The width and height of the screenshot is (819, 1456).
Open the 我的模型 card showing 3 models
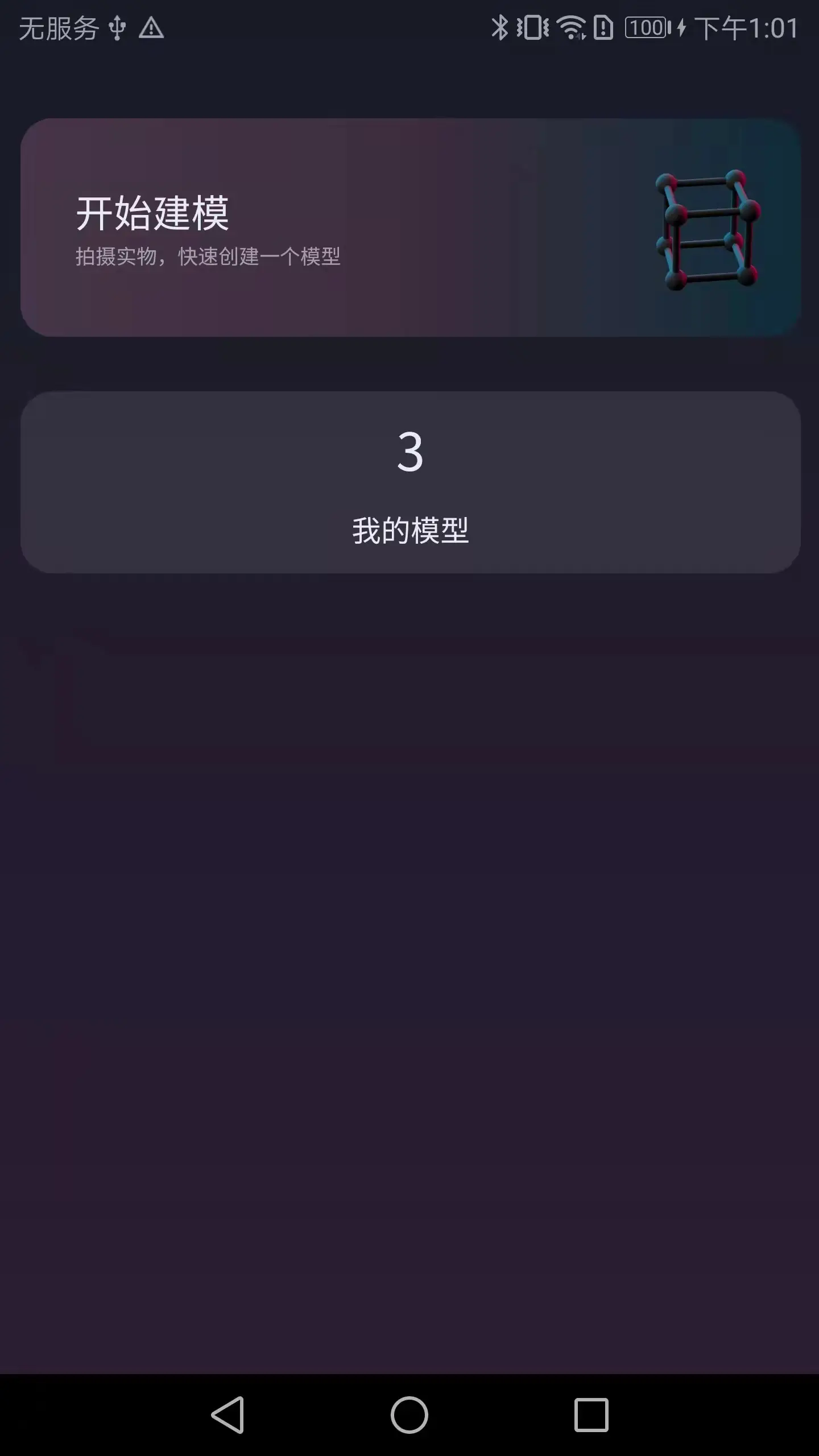409,482
